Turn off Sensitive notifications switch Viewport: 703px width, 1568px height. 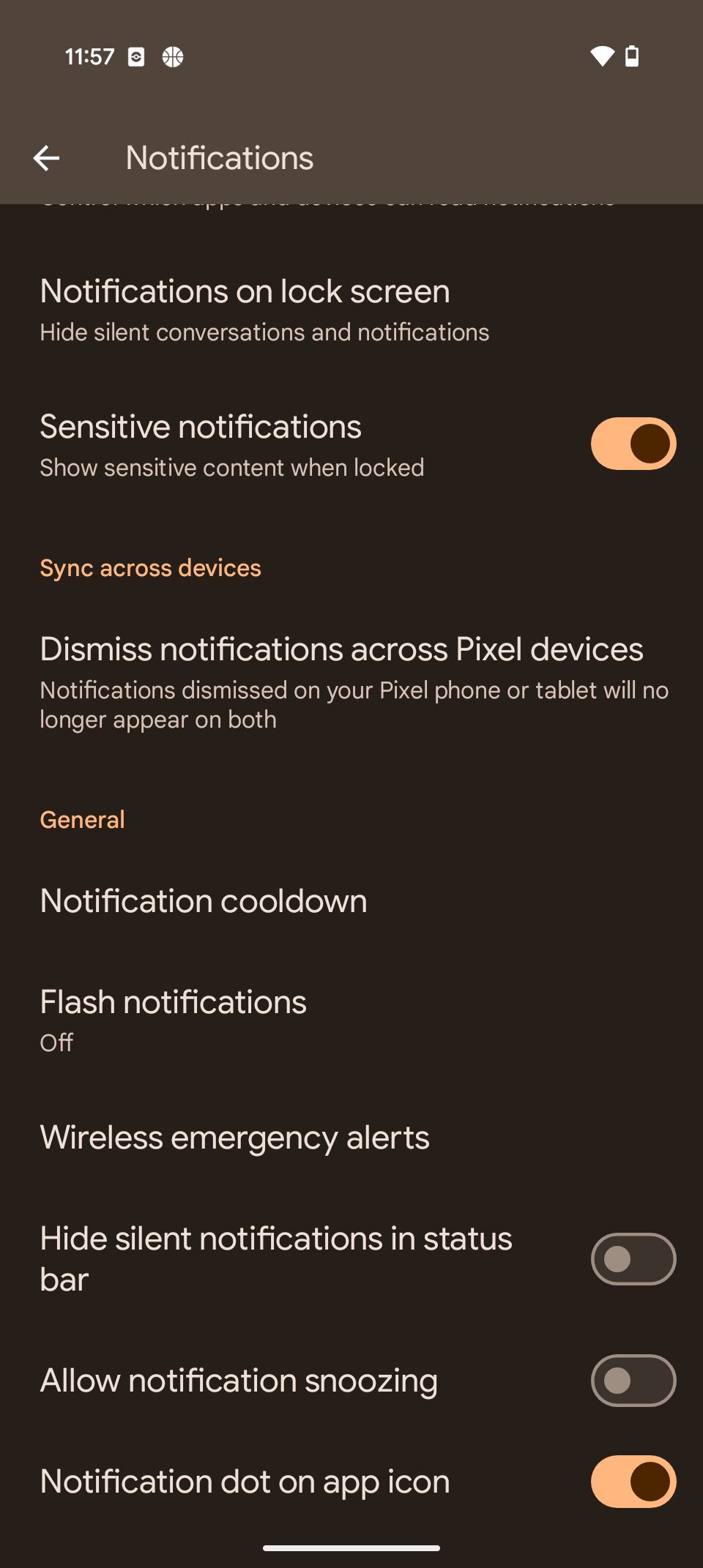633,444
